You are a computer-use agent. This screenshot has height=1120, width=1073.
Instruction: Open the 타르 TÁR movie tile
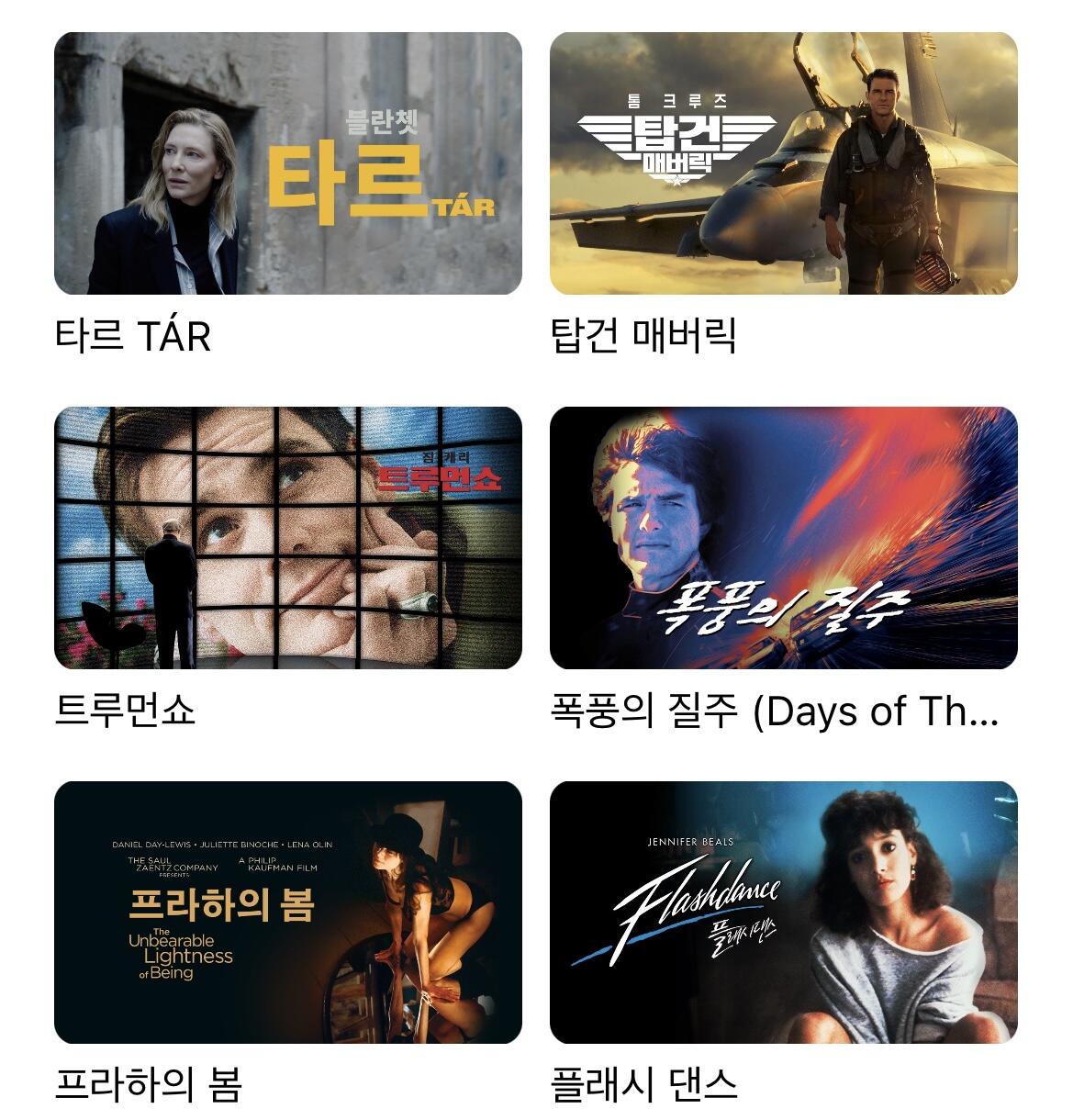[x=287, y=163]
